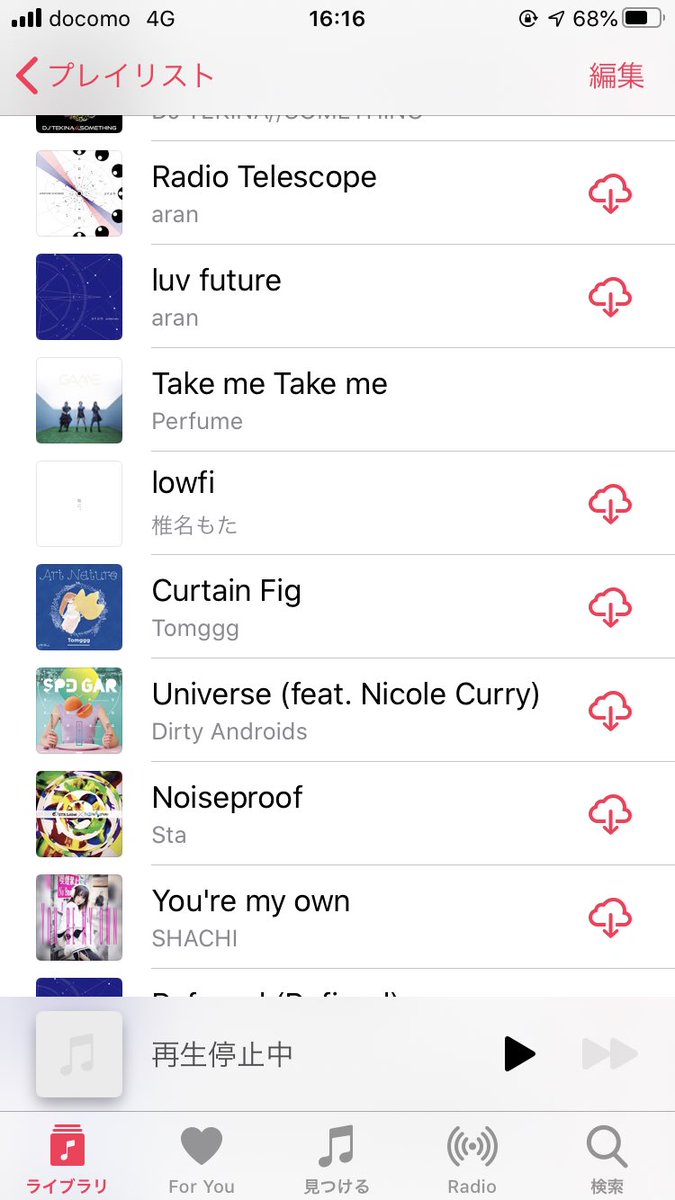675x1200 pixels.
Task: Download Universe feat. Nicole Curry
Action: [x=610, y=711]
